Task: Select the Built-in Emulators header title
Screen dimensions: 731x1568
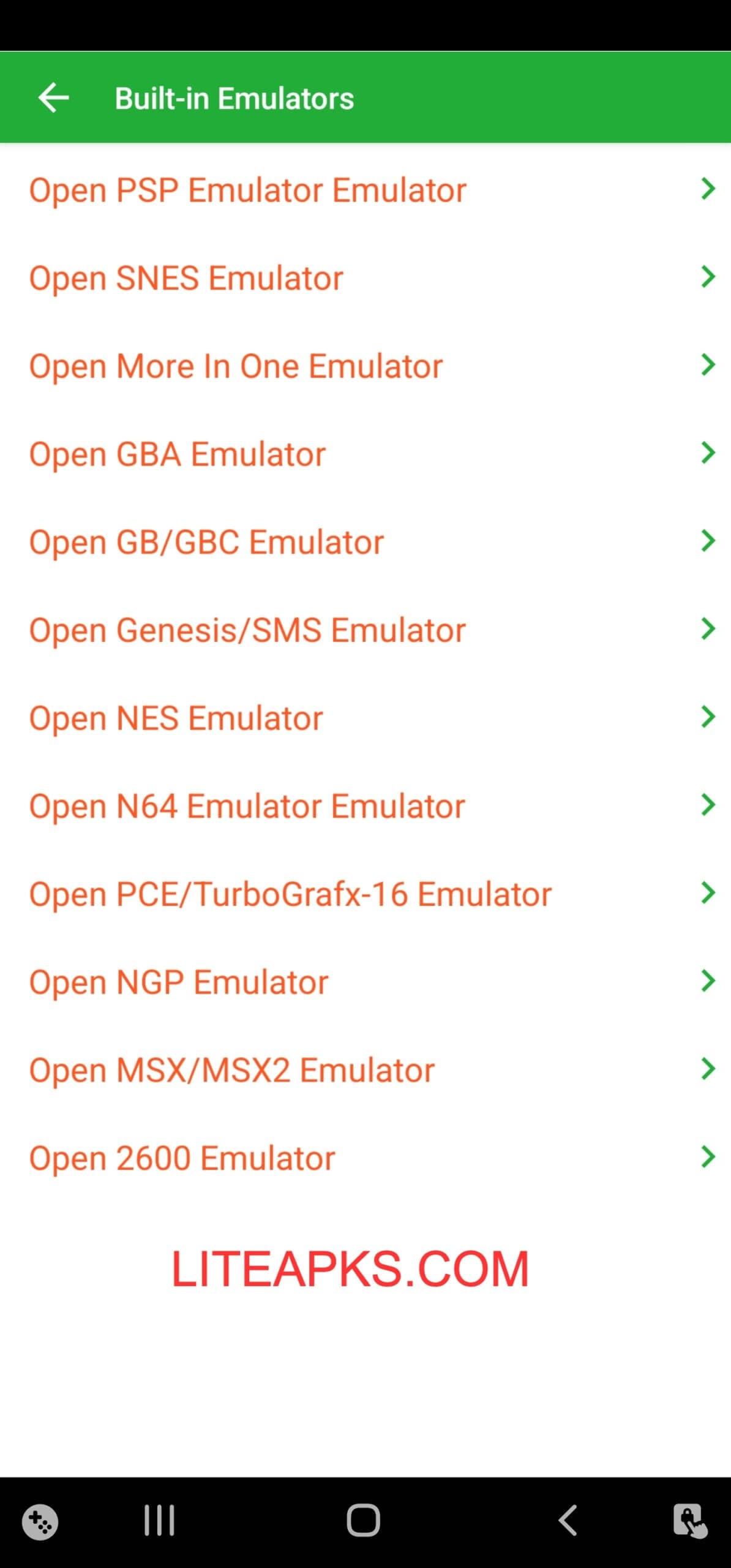Action: click(x=234, y=96)
